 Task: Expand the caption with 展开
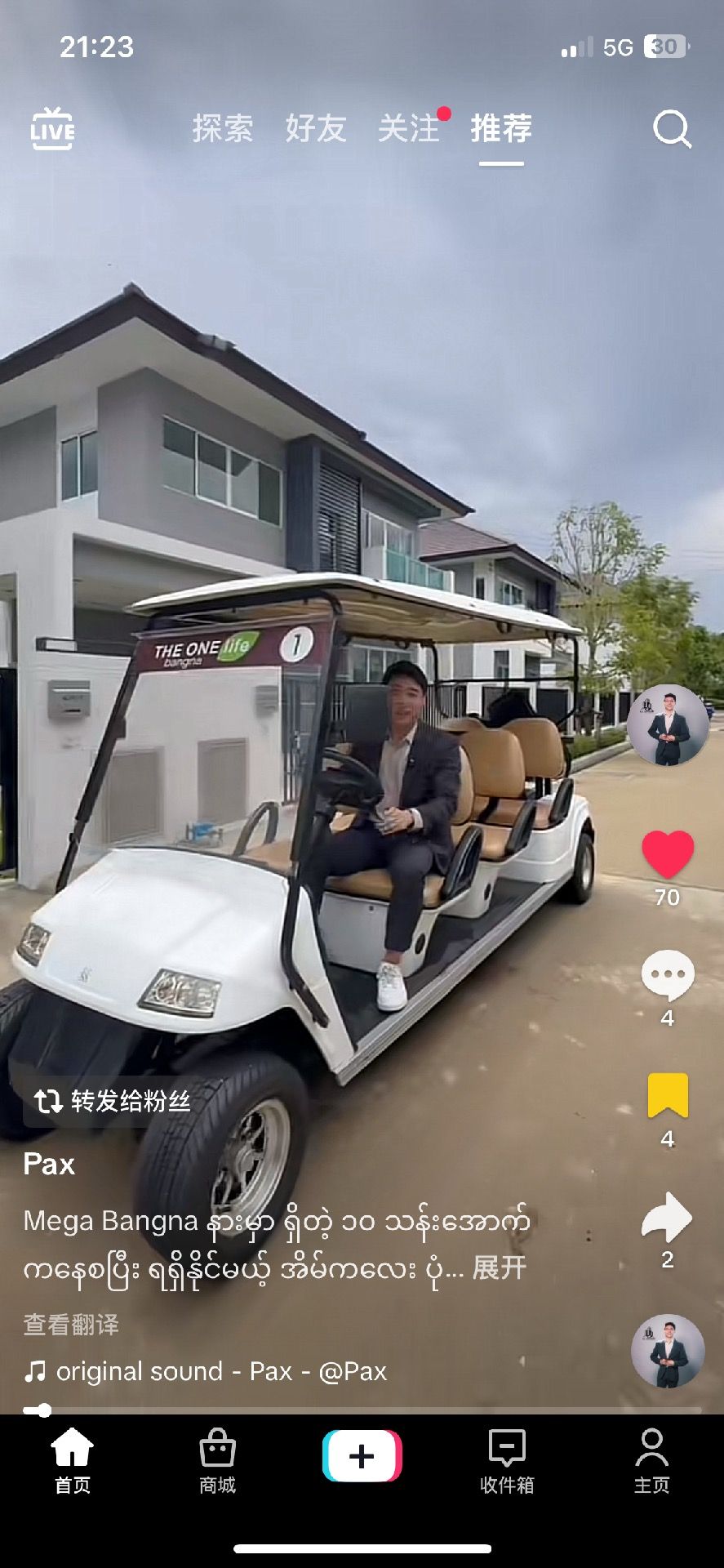click(x=499, y=1268)
